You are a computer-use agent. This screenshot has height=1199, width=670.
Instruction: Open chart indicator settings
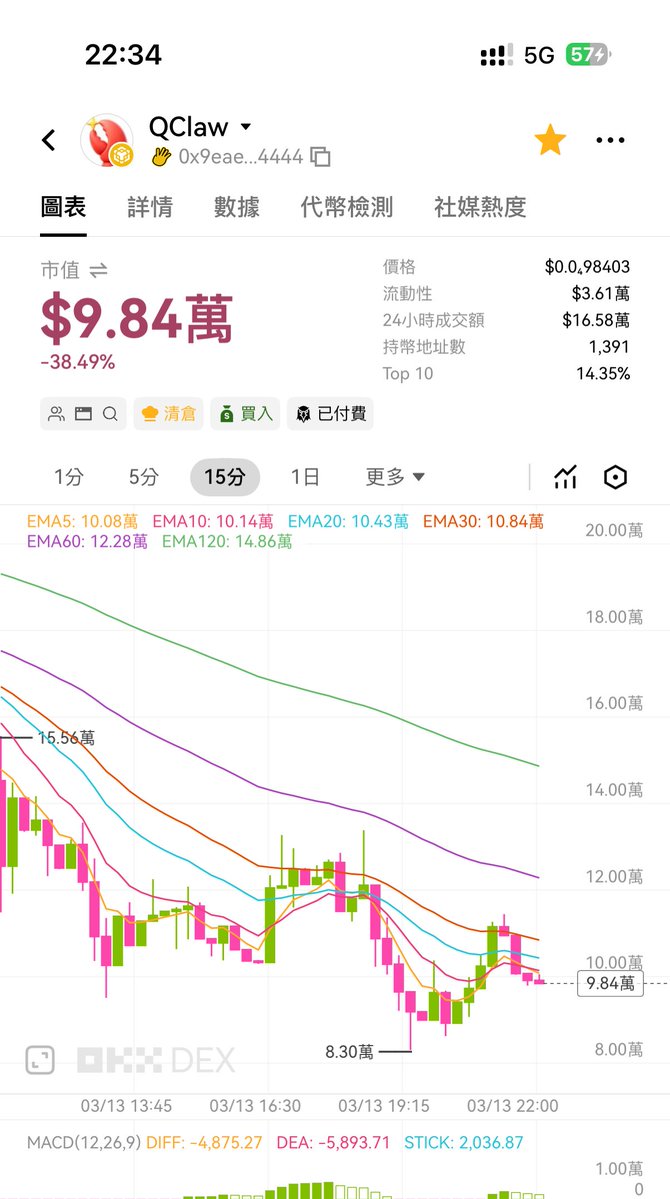(x=566, y=477)
